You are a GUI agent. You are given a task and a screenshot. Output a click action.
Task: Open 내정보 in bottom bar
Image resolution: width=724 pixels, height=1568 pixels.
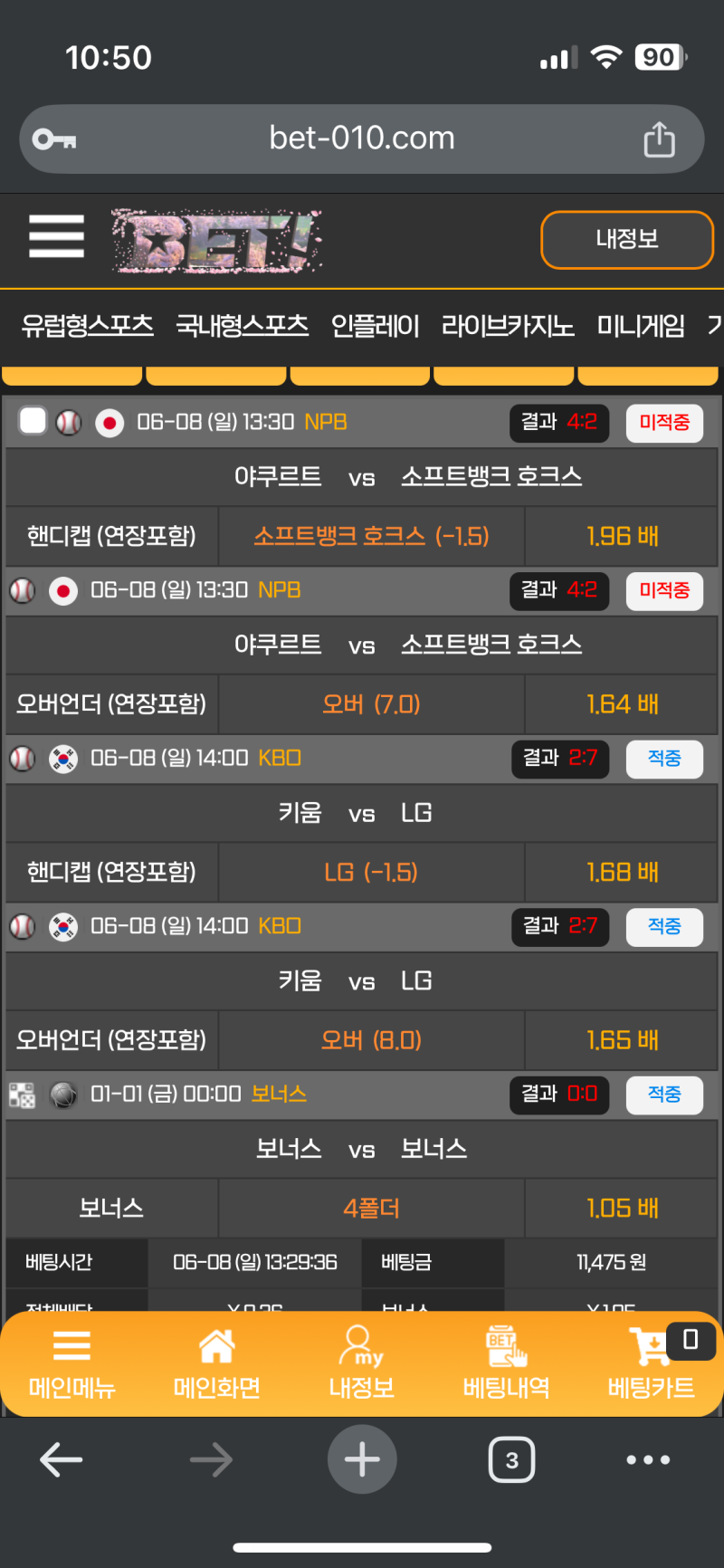(361, 1364)
